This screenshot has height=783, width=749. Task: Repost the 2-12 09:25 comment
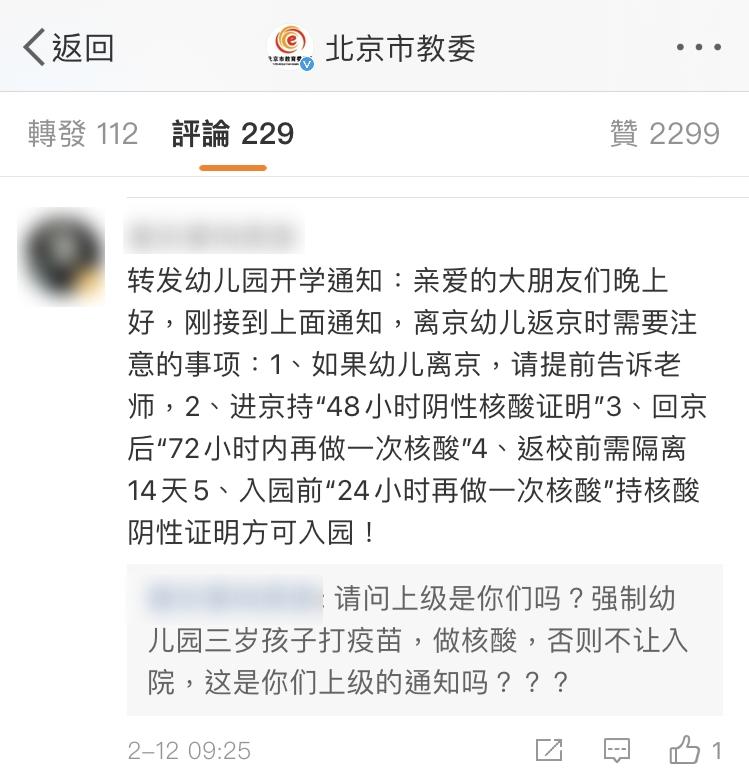[x=549, y=749]
